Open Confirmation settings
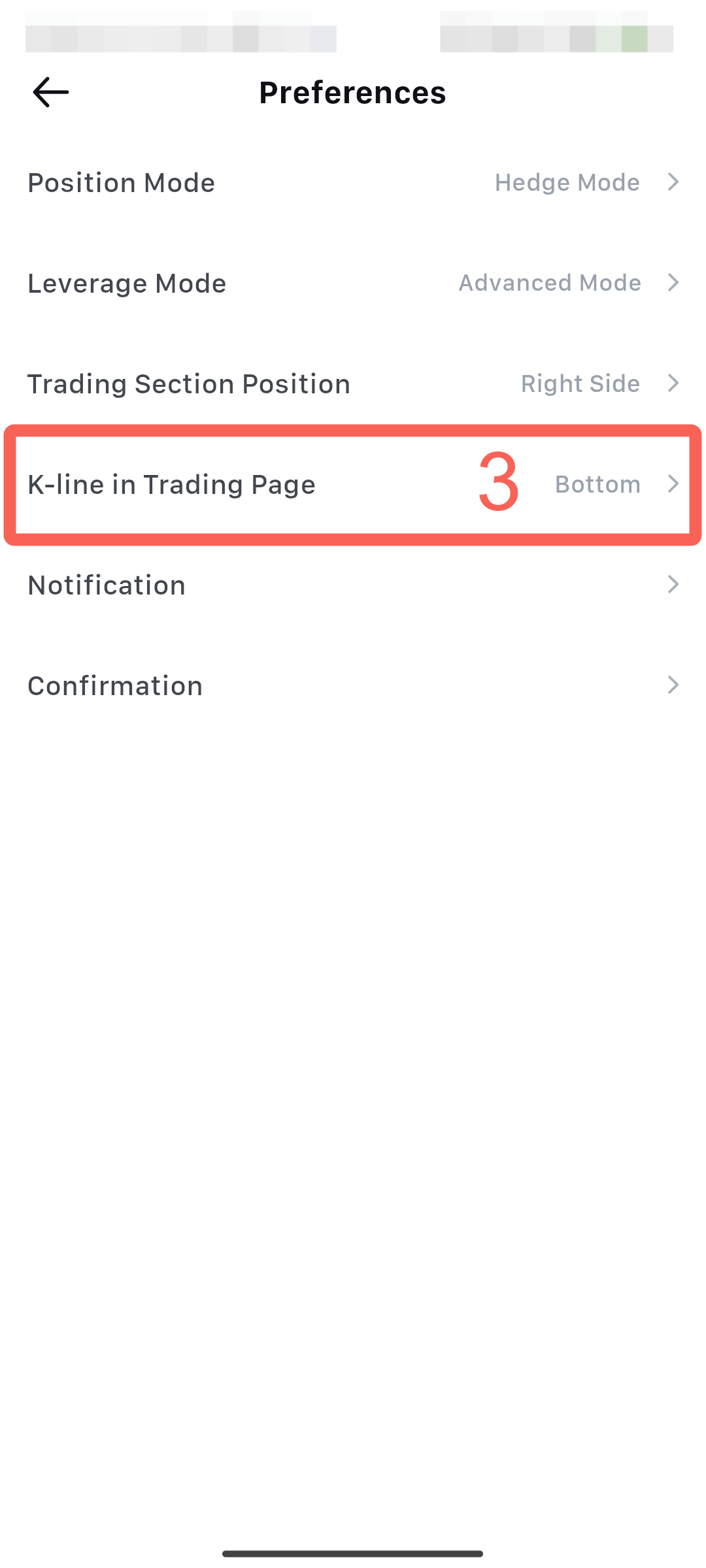 (x=353, y=685)
